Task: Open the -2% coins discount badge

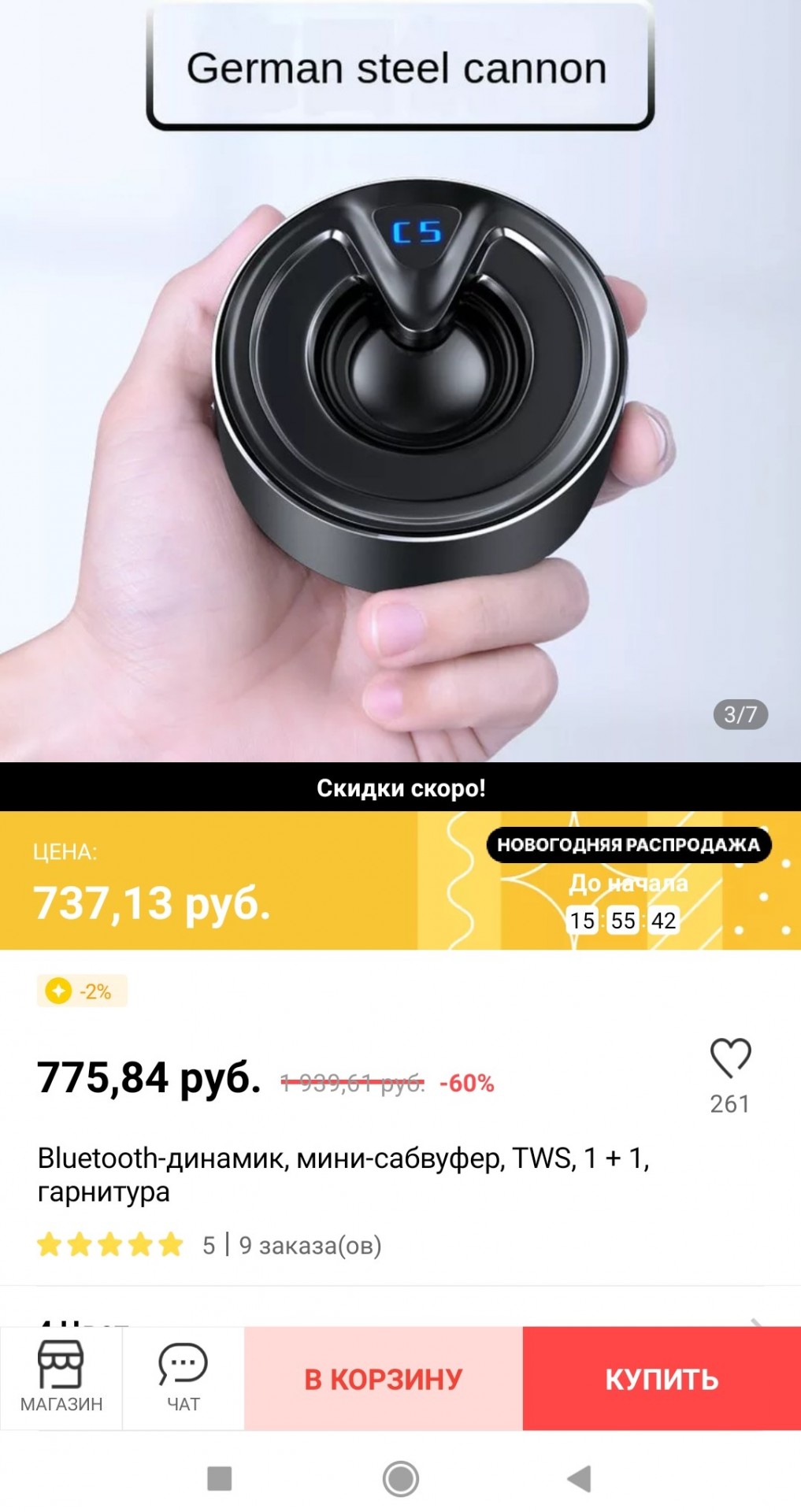Action: point(82,991)
